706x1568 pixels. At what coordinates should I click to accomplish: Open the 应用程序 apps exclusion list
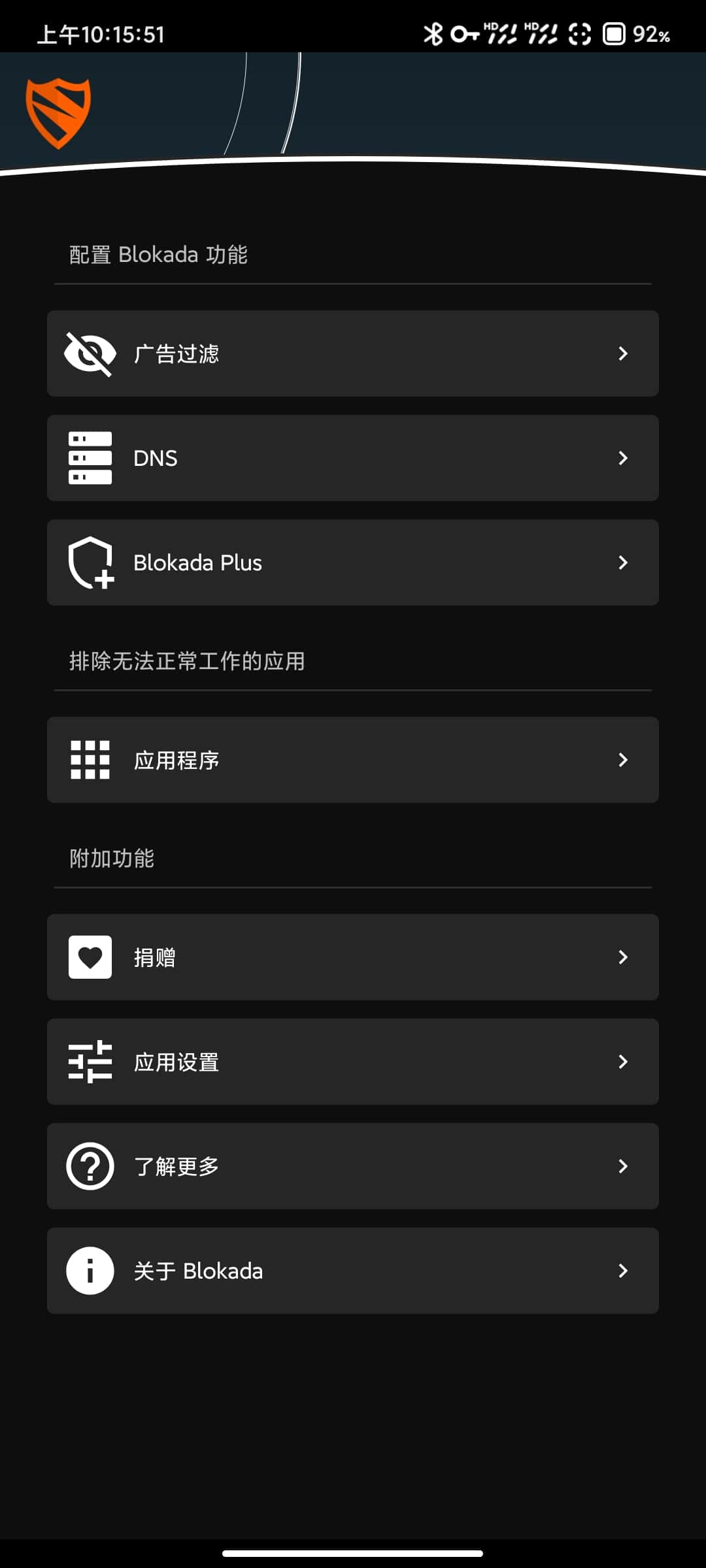[352, 760]
